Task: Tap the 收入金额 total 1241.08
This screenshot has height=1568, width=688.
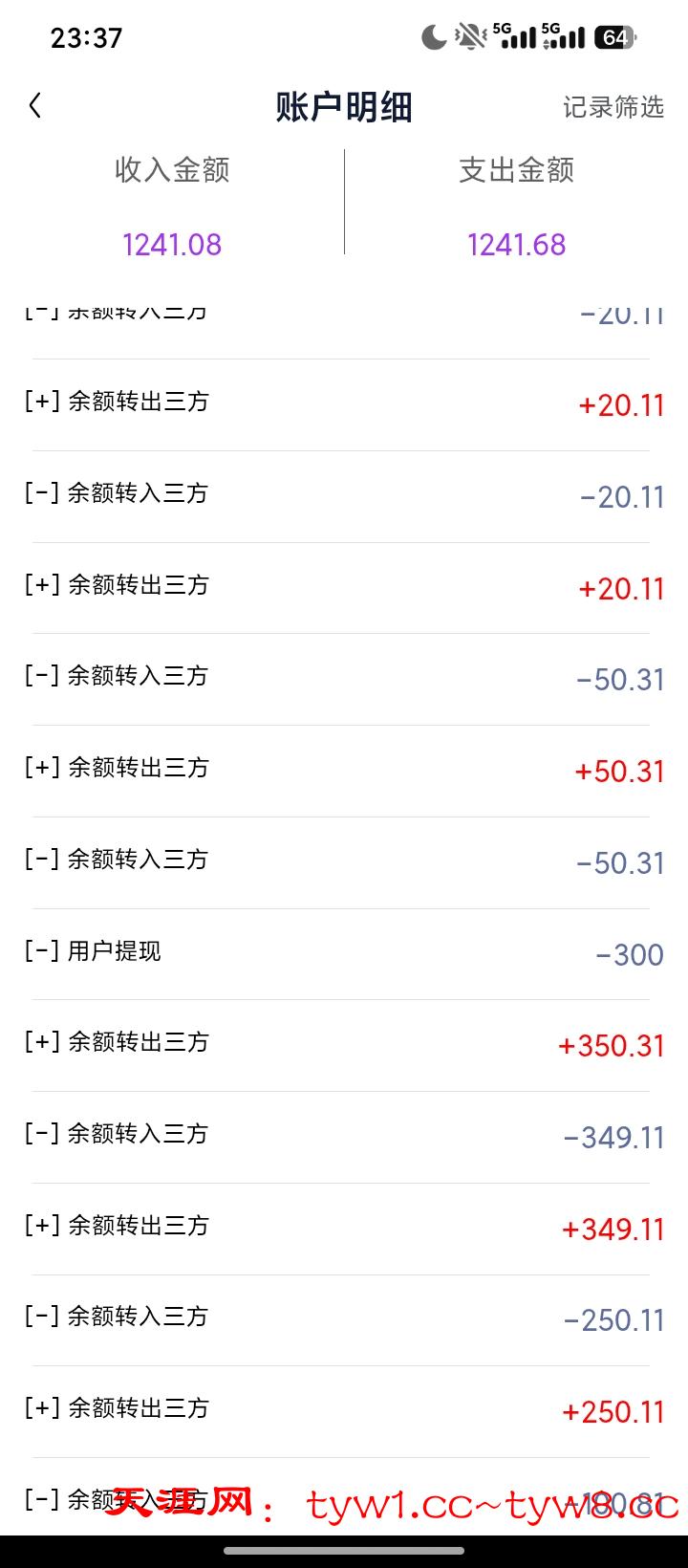Action: pyautogui.click(x=172, y=245)
